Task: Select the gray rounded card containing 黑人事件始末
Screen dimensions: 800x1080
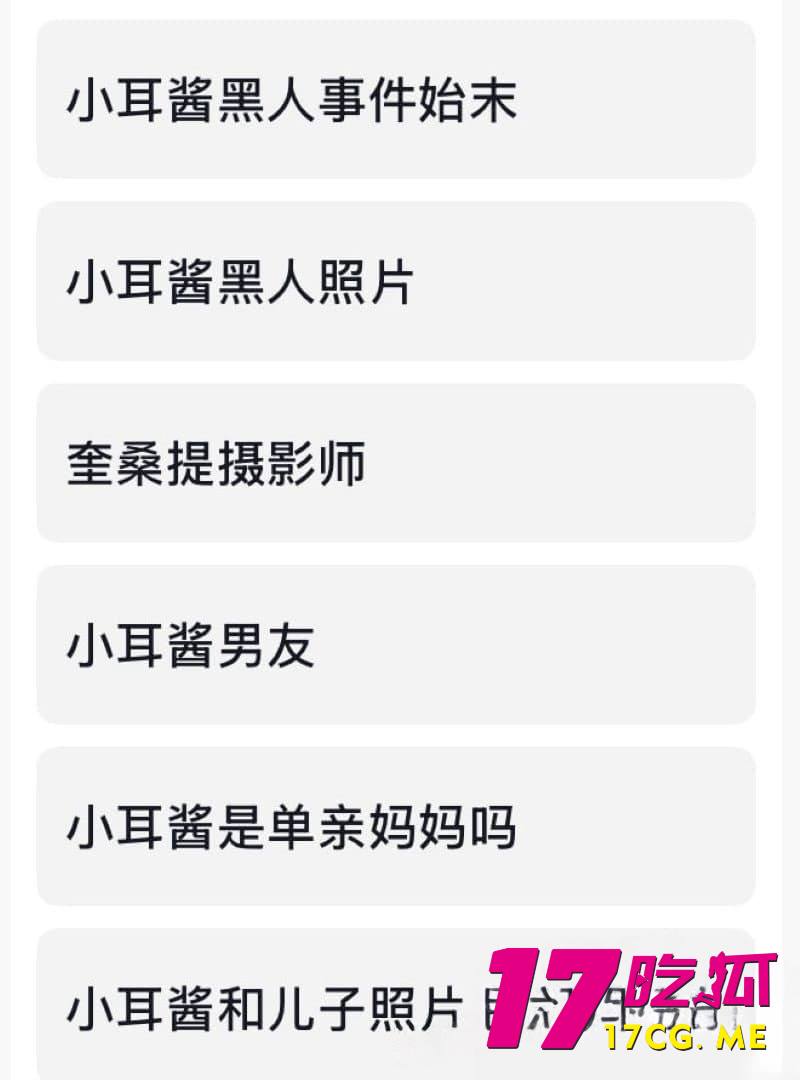Action: click(395, 97)
